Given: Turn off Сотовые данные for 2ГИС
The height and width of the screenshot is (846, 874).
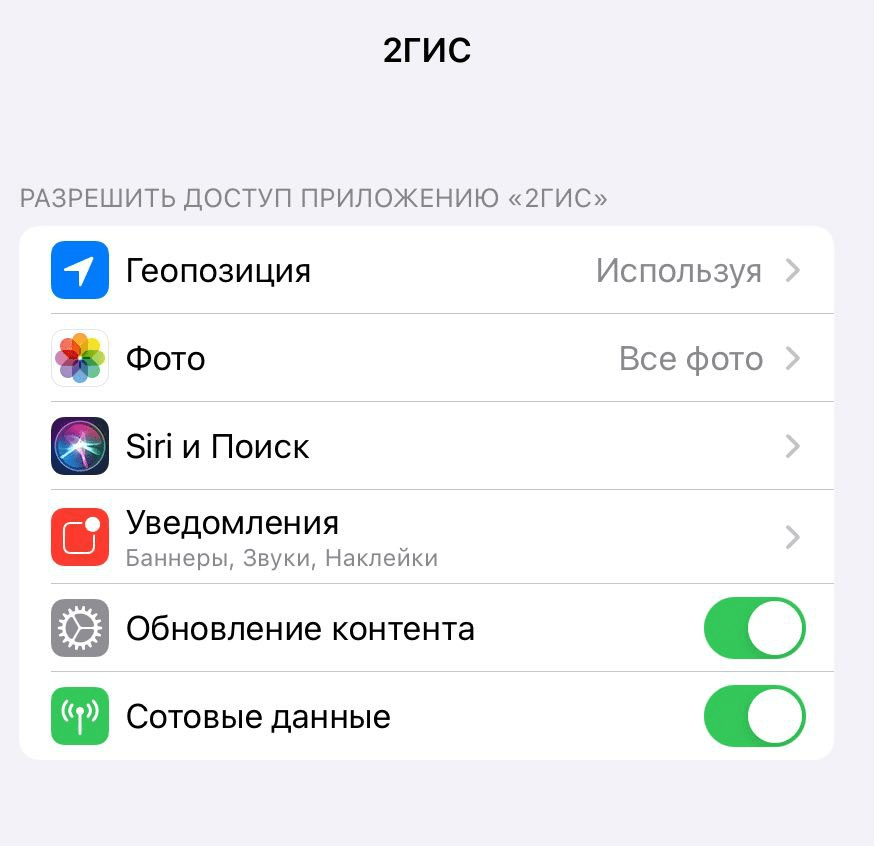Looking at the screenshot, I should click(754, 717).
